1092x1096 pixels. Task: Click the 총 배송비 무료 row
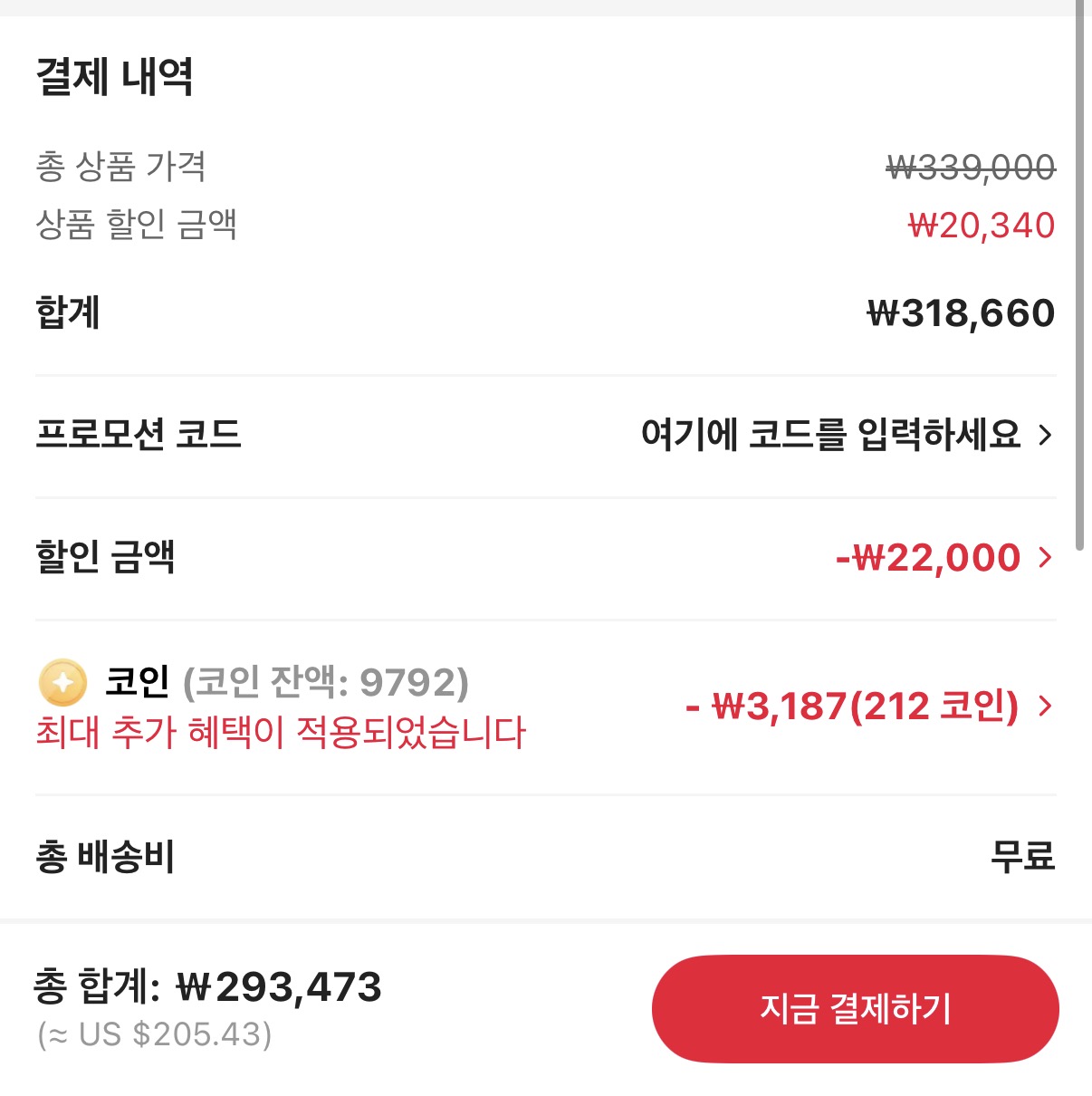click(x=543, y=857)
